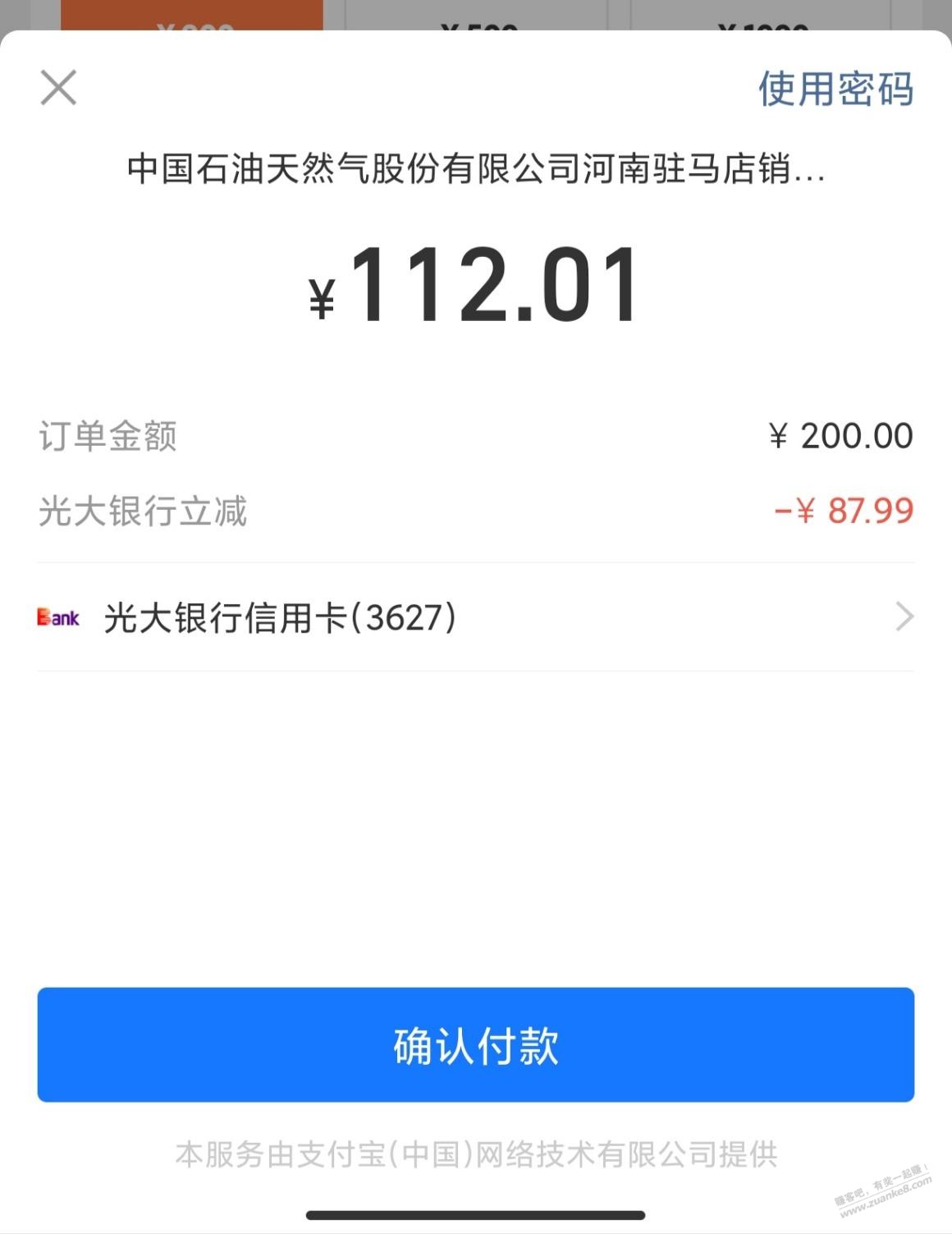Image resolution: width=952 pixels, height=1234 pixels.
Task: Change the 光大银行信用卡(3627) payment method
Action: click(475, 617)
